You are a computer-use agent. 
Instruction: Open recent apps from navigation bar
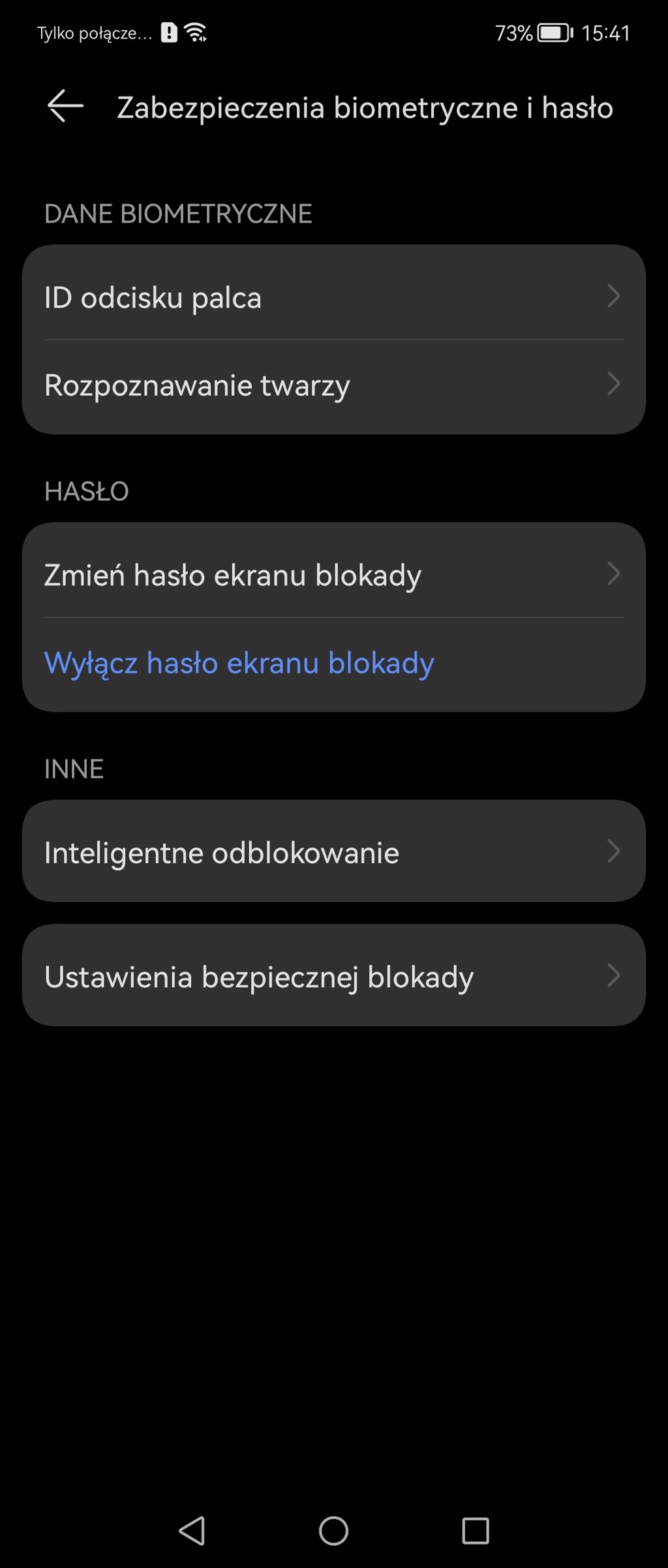(475, 1531)
